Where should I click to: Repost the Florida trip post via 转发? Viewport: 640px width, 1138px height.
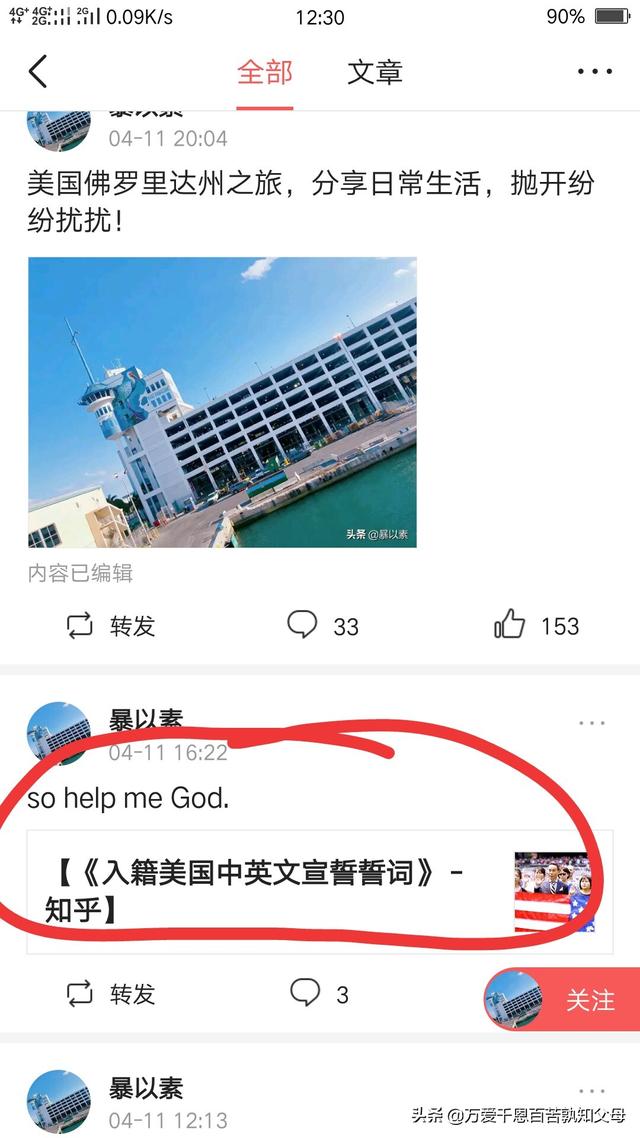click(111, 626)
